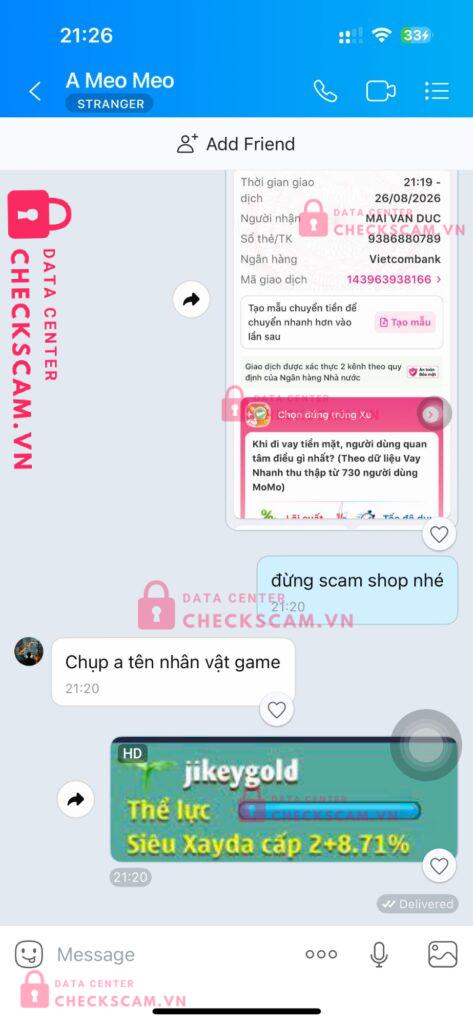Open the sticker and emoji picker
473x1024 pixels.
coord(29,954)
